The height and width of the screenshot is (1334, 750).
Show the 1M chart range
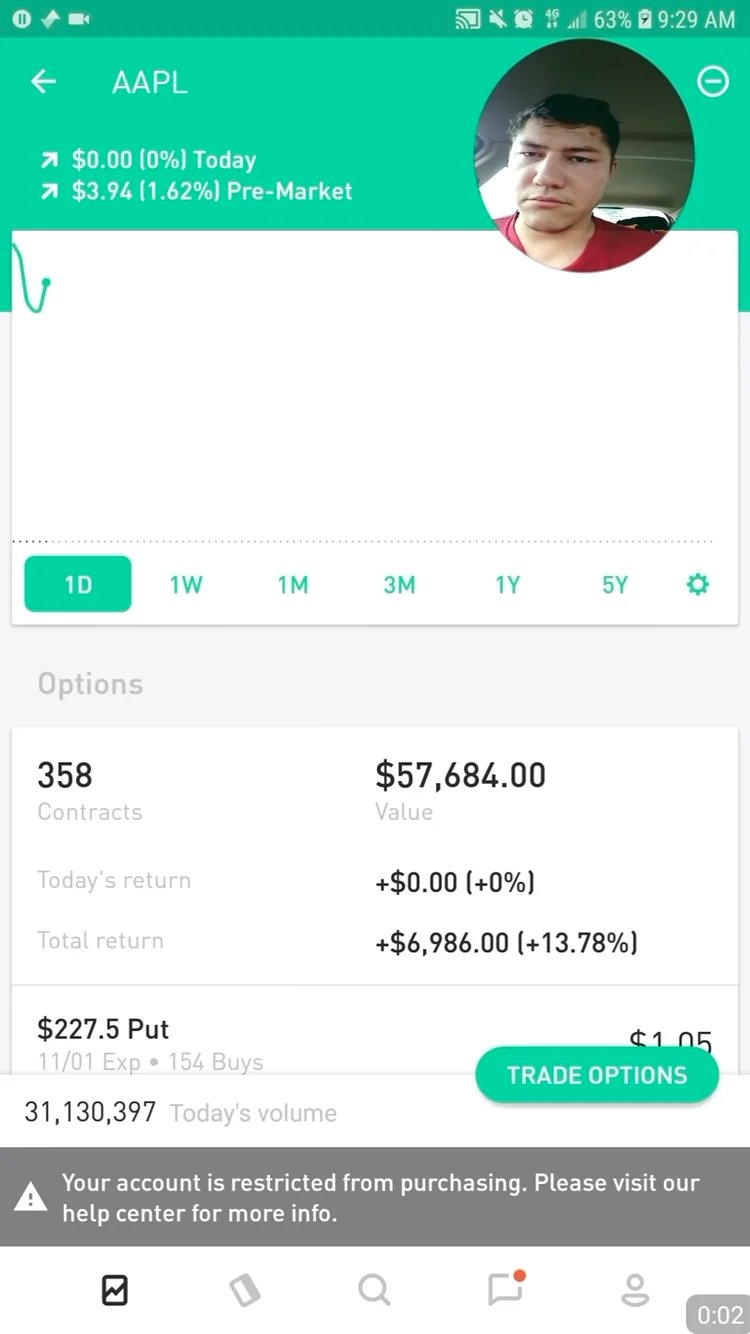[x=293, y=584]
